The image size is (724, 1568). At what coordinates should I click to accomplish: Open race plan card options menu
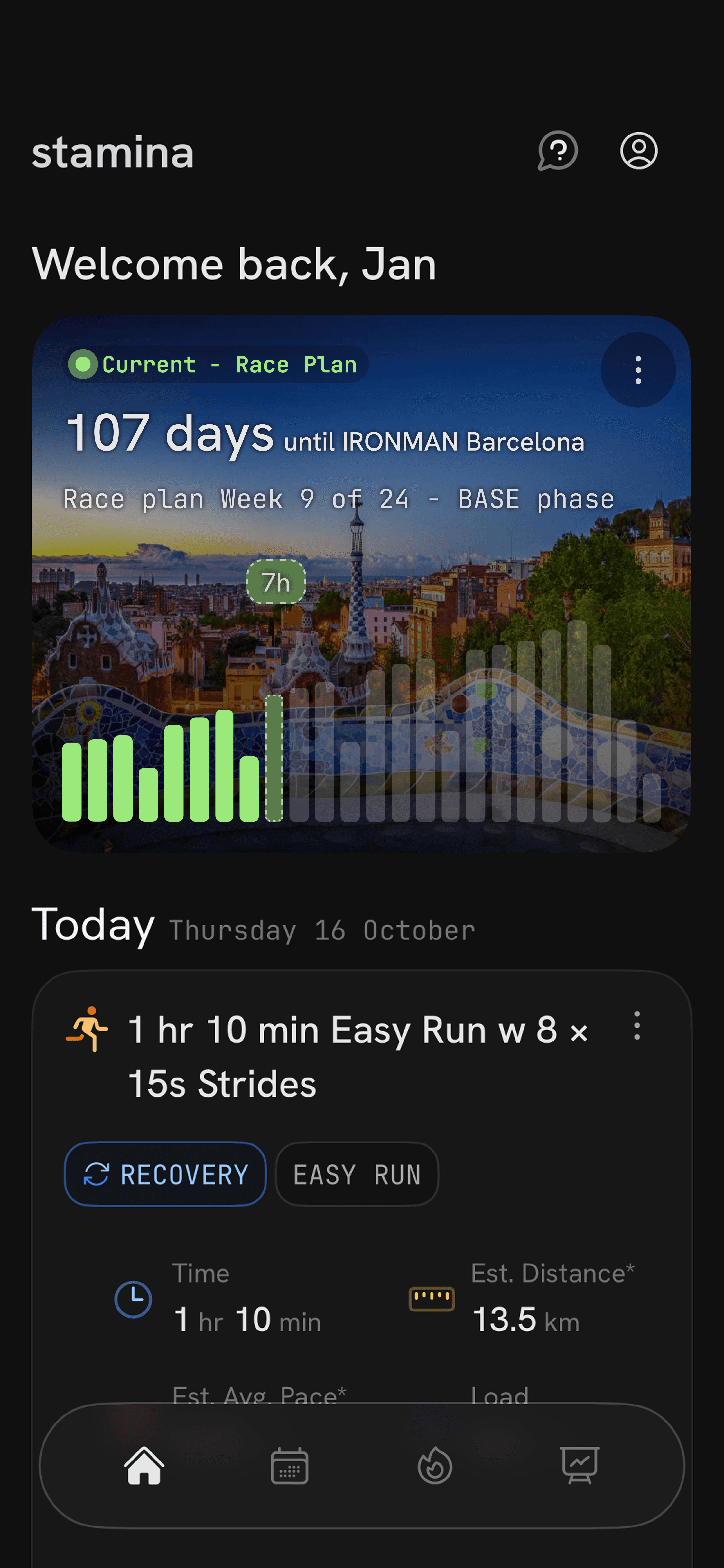[638, 370]
